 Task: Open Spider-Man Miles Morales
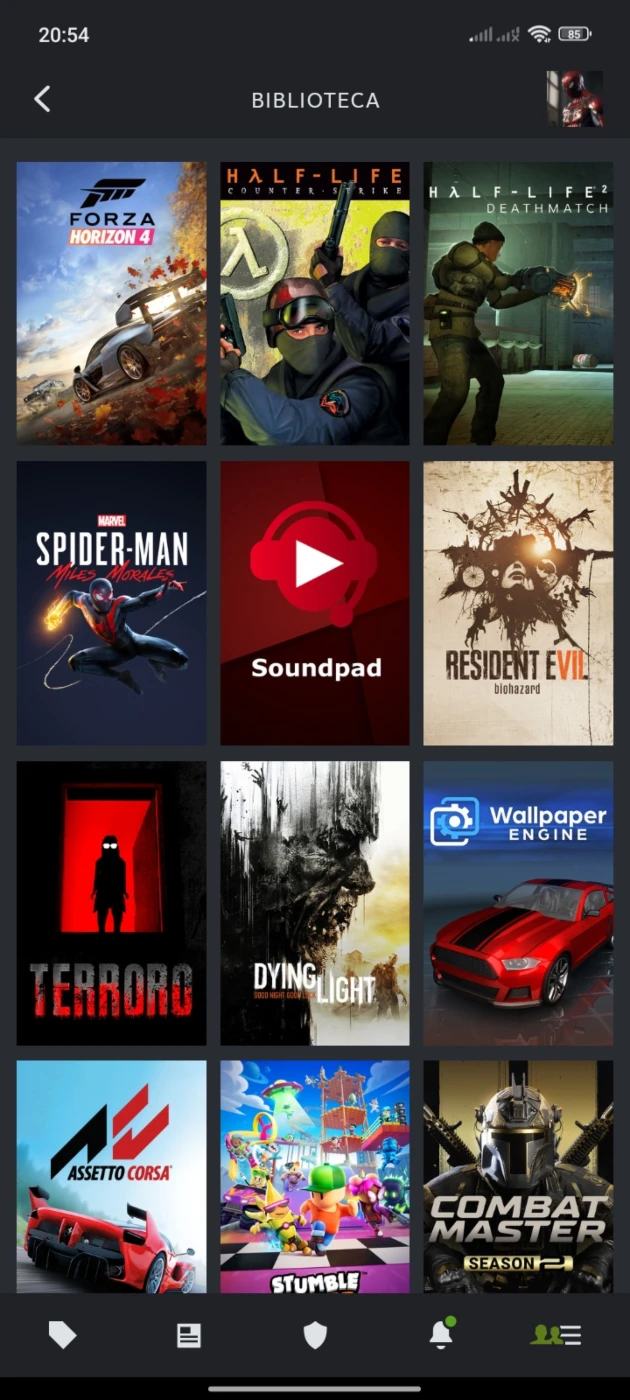point(112,603)
